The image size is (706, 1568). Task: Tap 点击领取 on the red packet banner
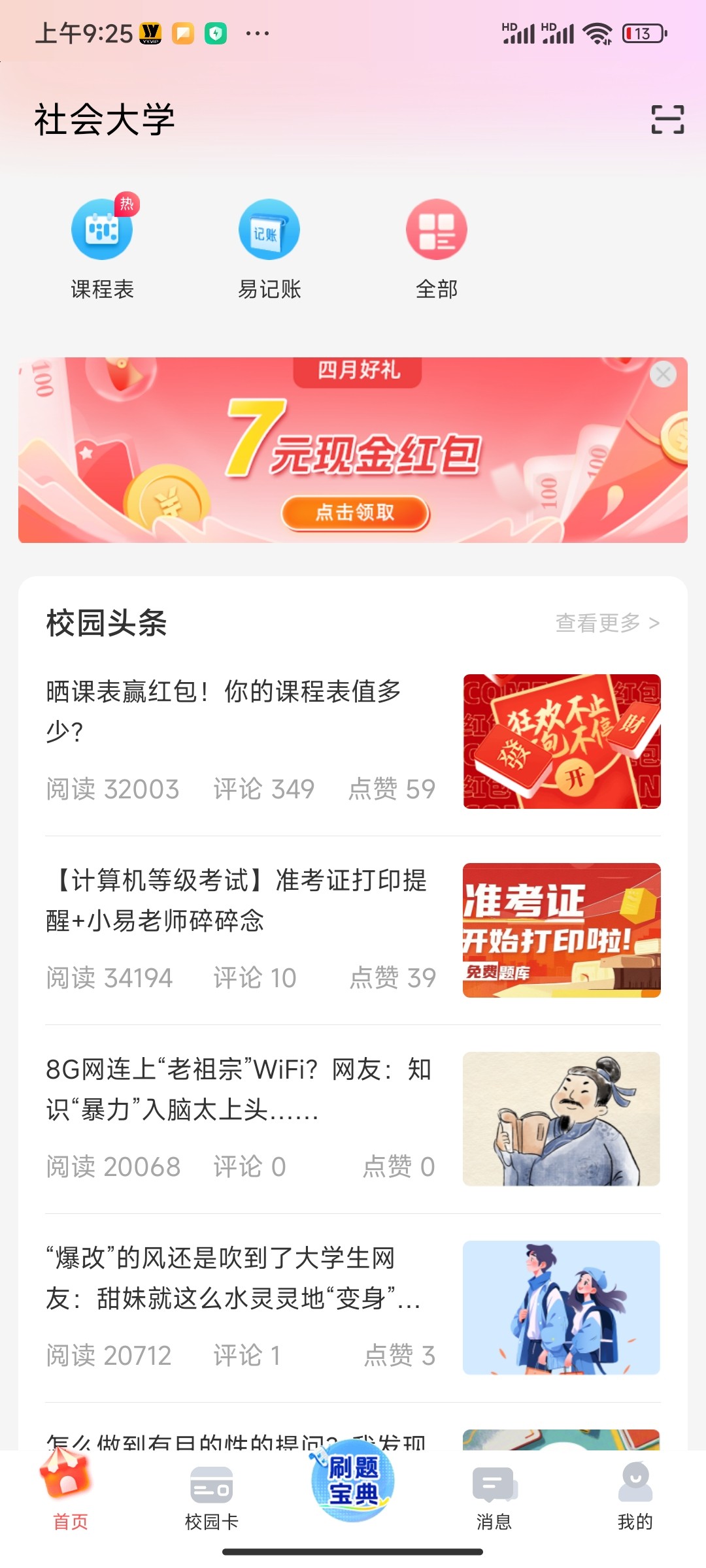[x=355, y=513]
